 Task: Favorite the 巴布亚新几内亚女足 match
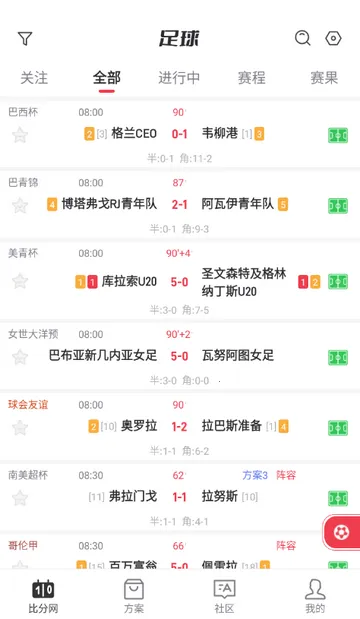coord(20,357)
